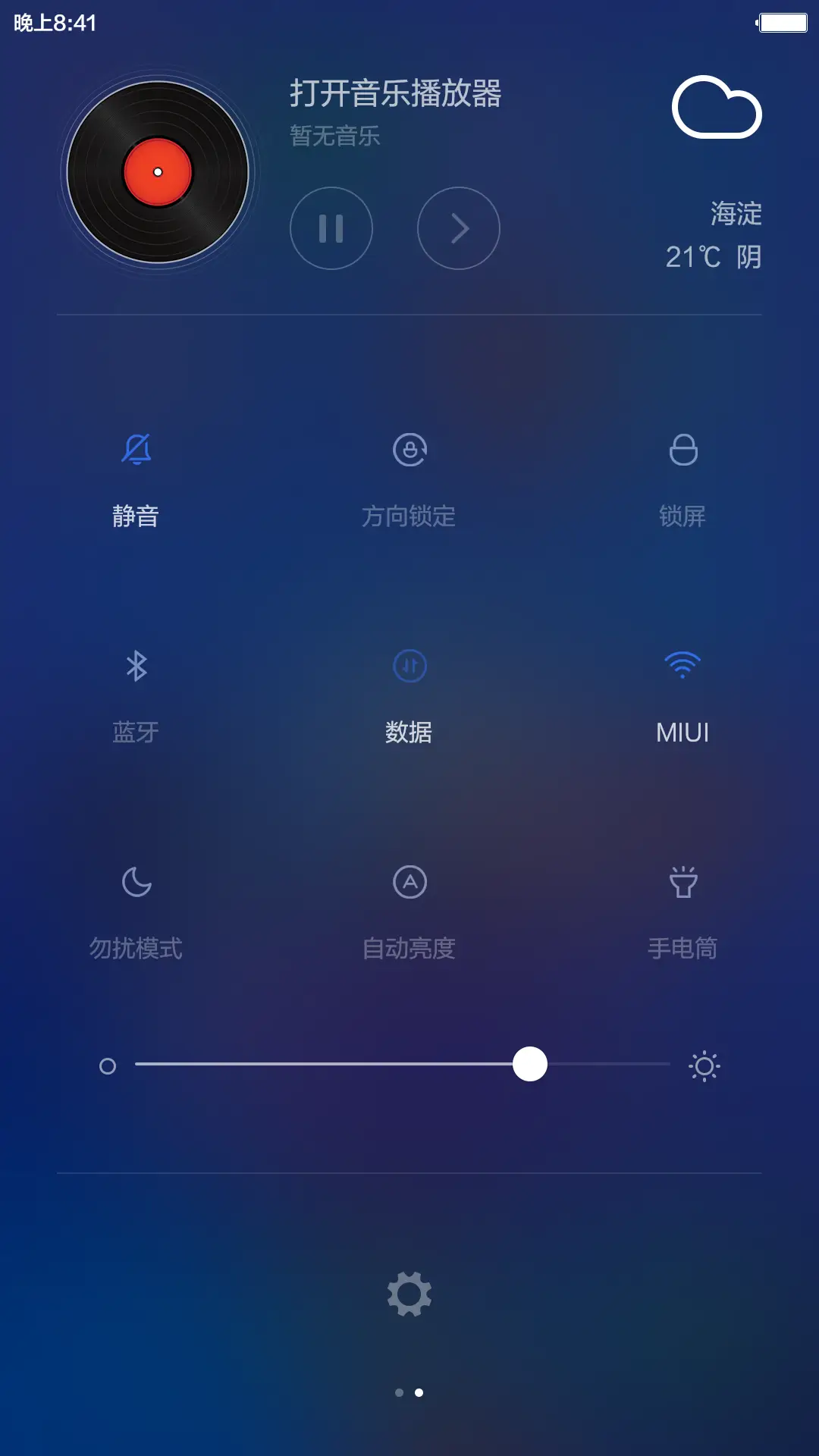Screen dimensions: 819x1456
Task: Open 打开音乐播放器 link
Action: [x=397, y=93]
